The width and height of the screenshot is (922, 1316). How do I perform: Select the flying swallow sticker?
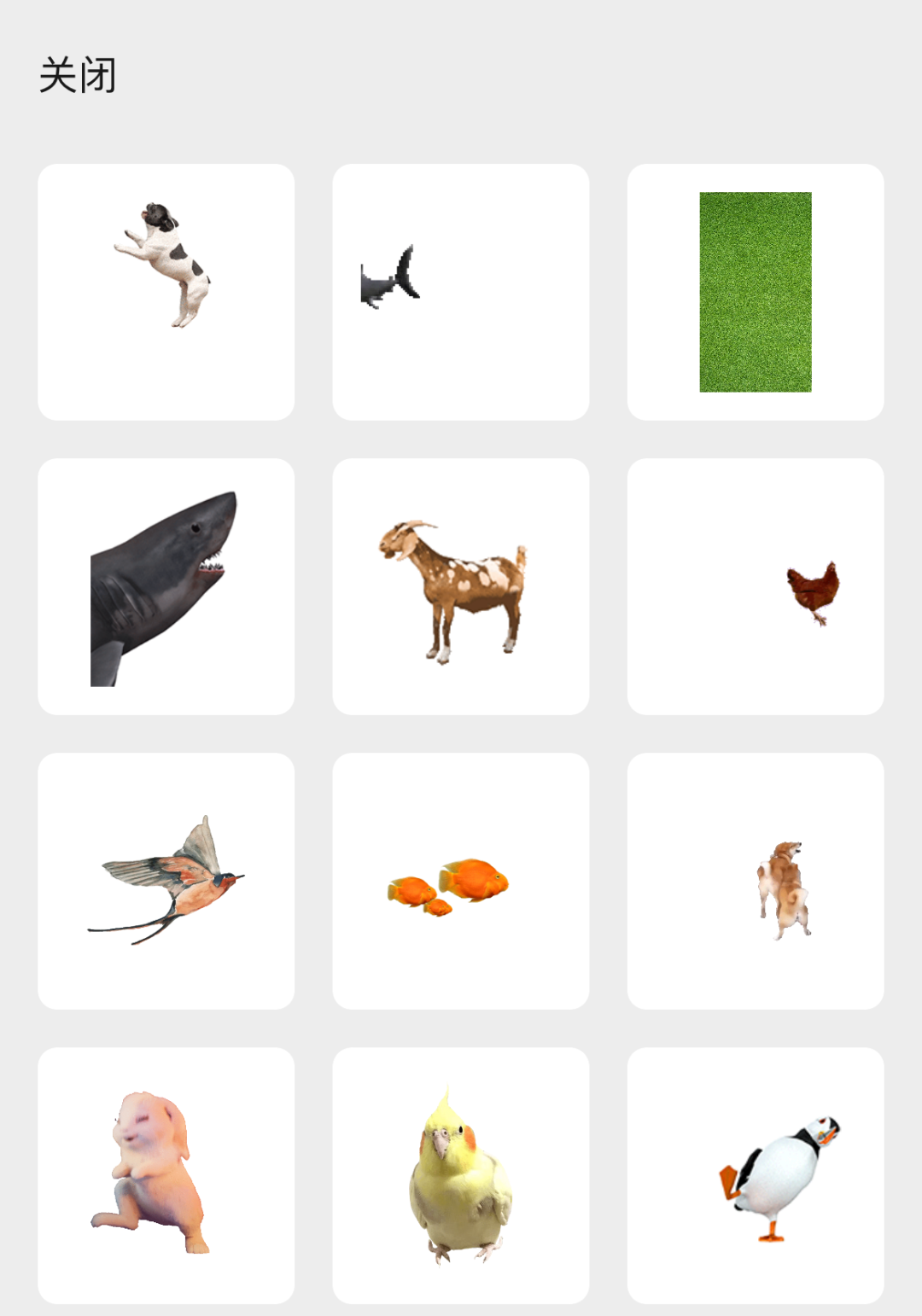(x=166, y=881)
